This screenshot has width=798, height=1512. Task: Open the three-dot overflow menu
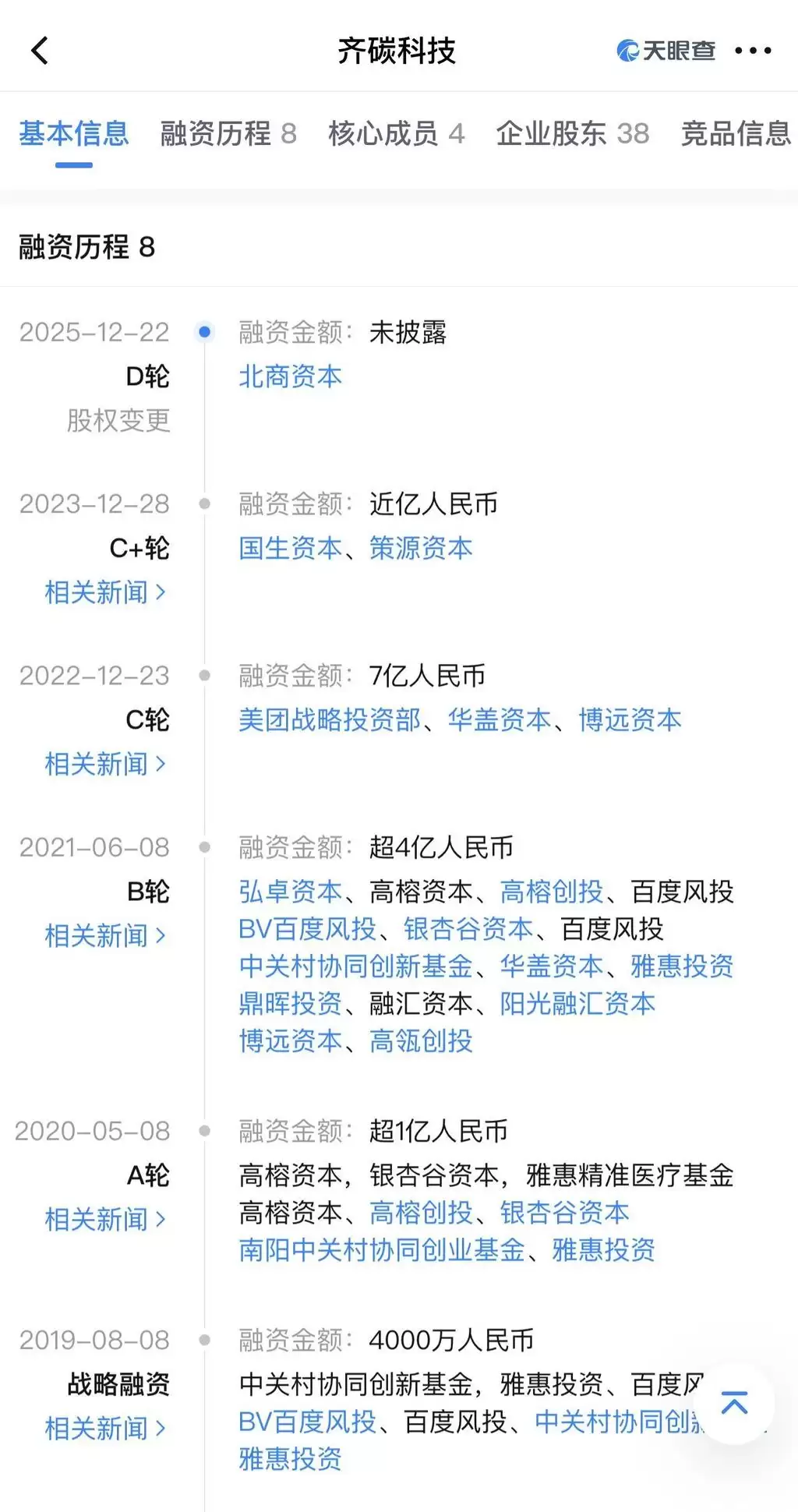[x=753, y=50]
